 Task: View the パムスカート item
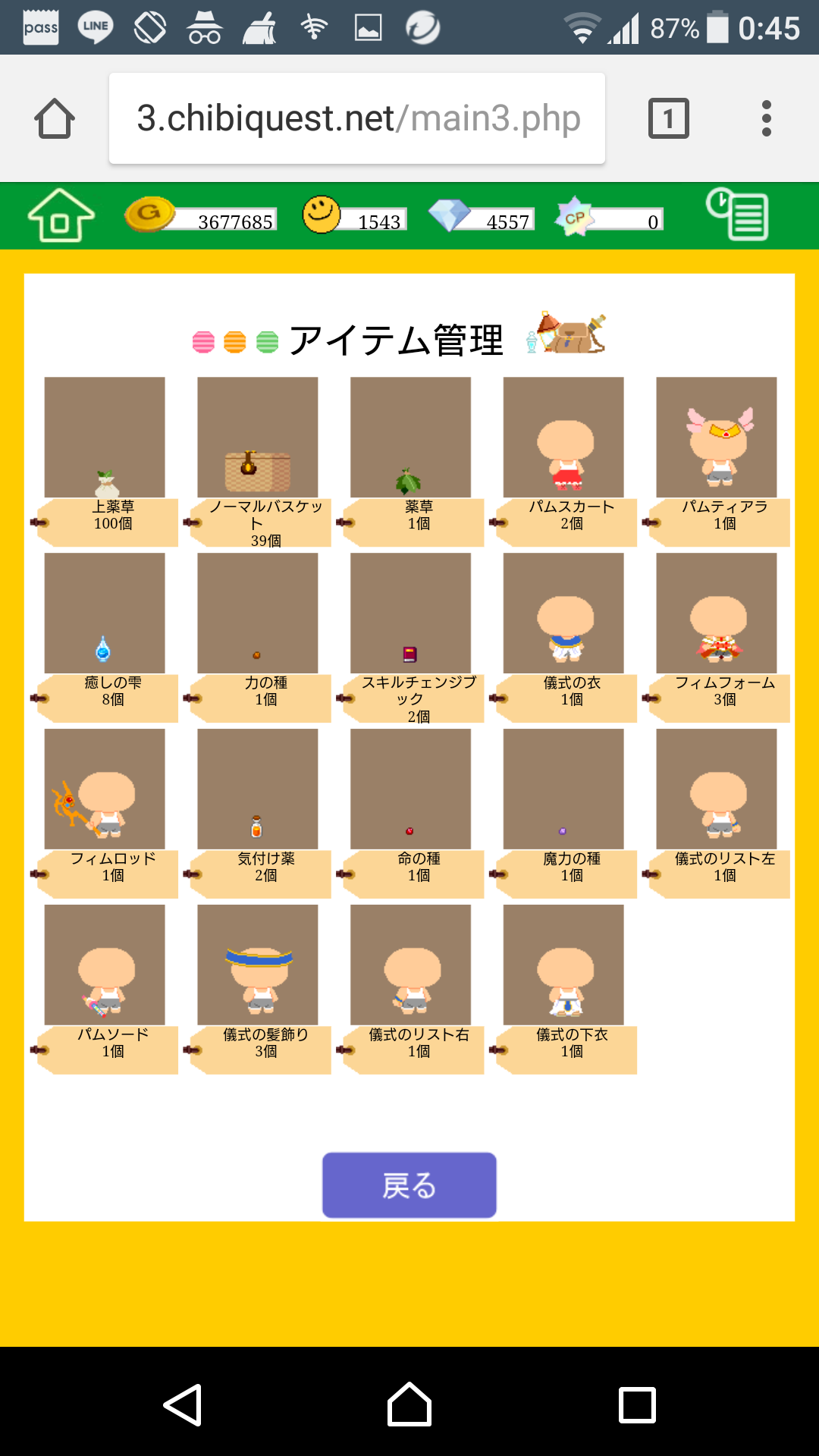(x=563, y=438)
